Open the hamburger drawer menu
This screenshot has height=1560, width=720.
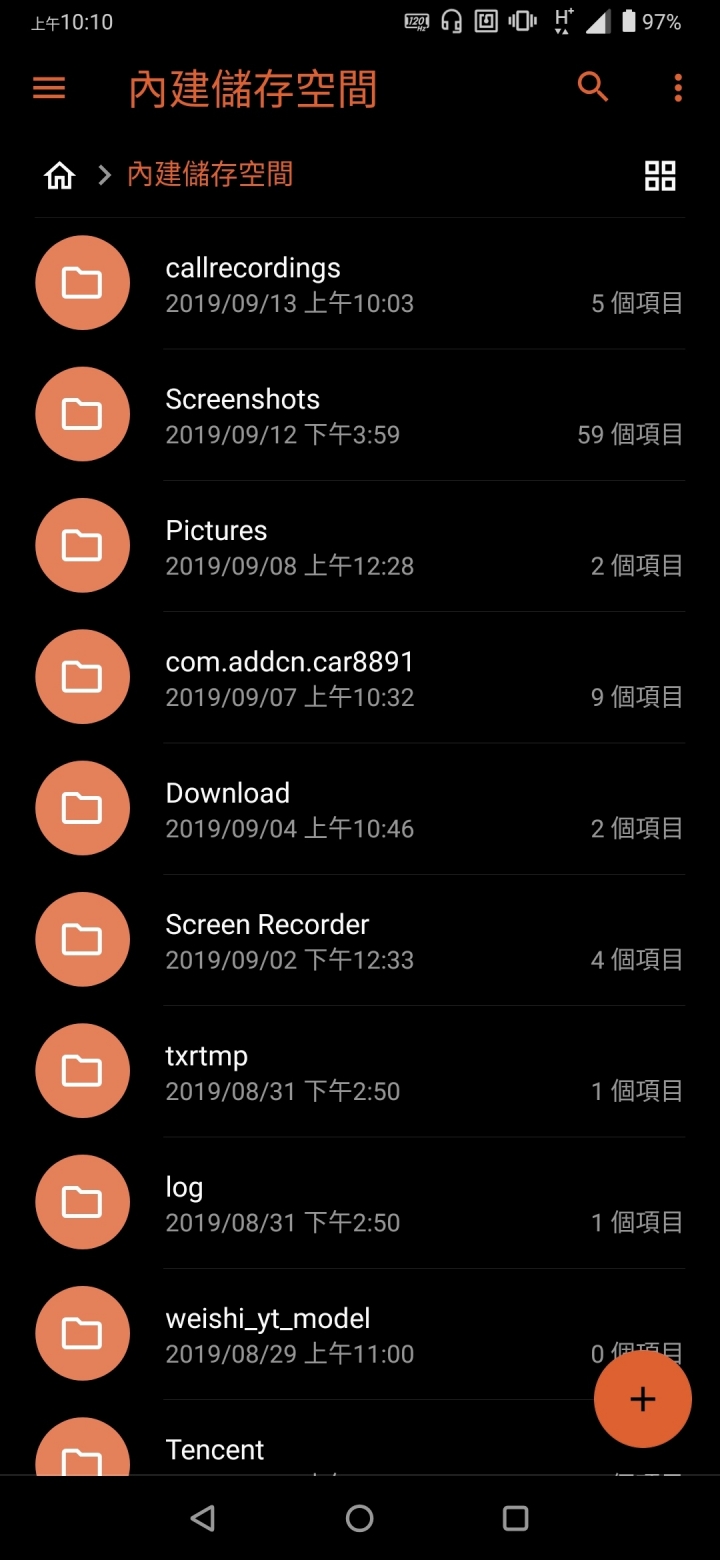pyautogui.click(x=49, y=88)
